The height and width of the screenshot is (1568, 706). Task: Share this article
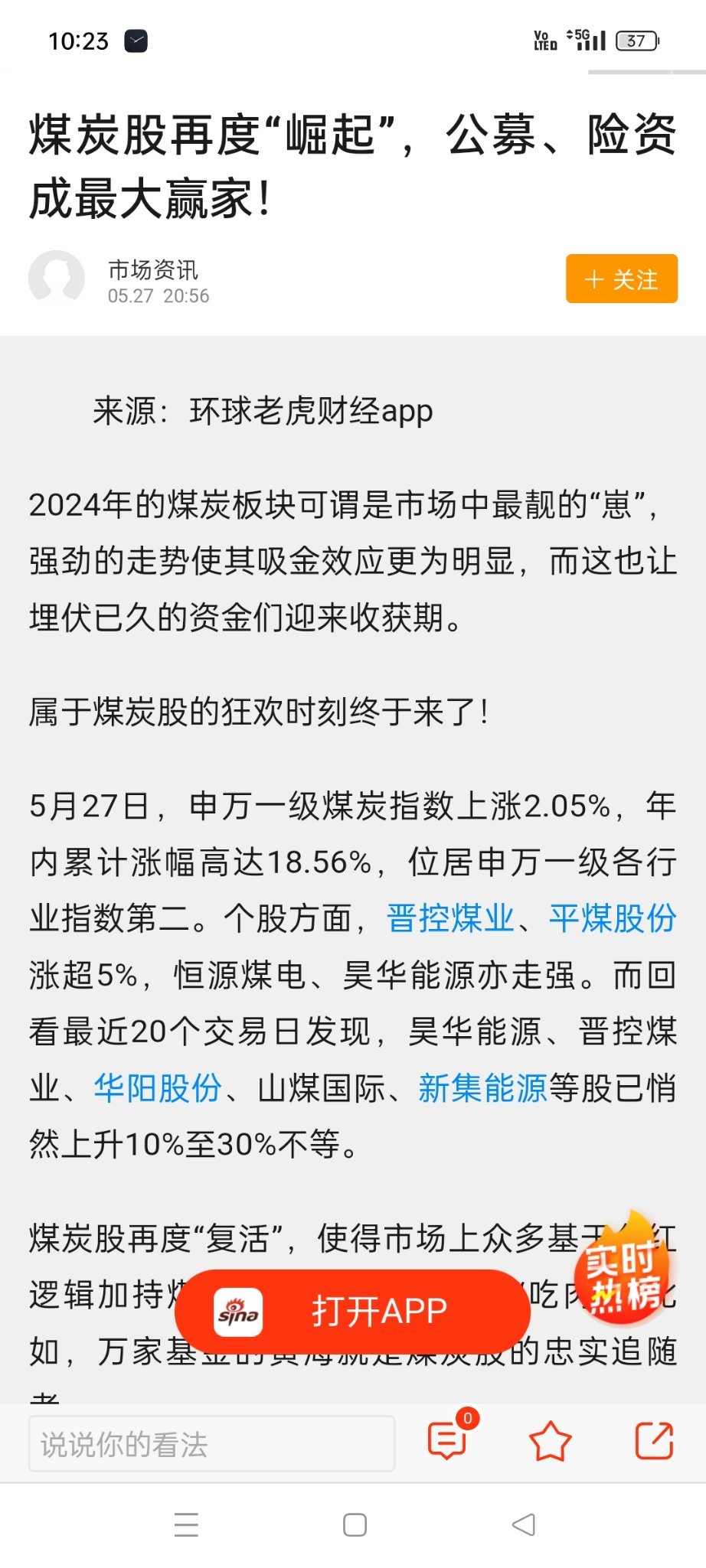(655, 1441)
